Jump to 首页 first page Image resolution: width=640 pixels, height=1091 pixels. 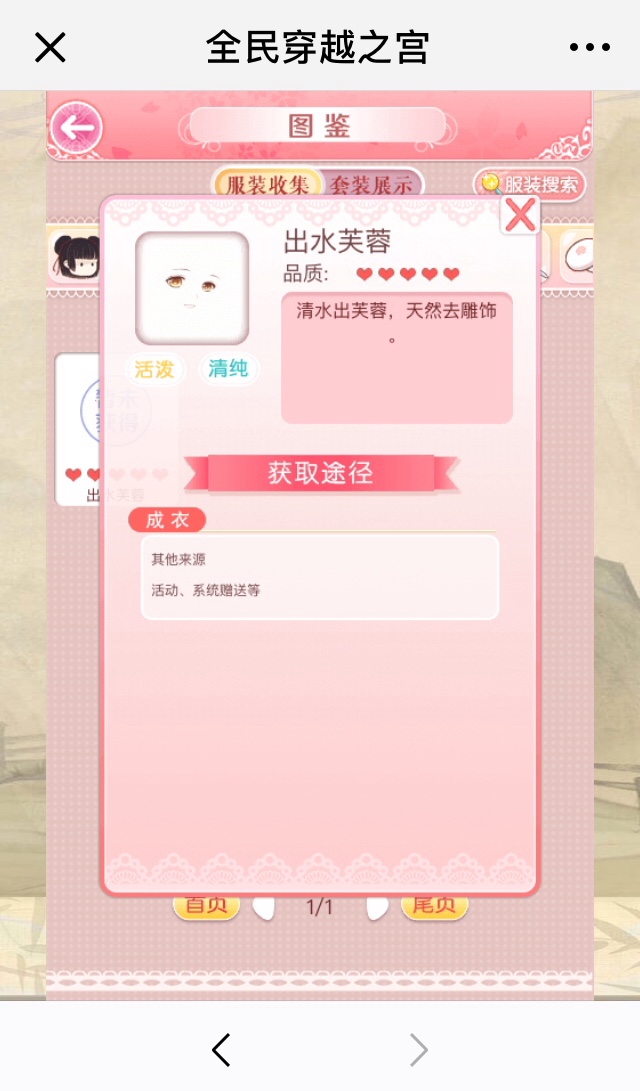[x=207, y=906]
